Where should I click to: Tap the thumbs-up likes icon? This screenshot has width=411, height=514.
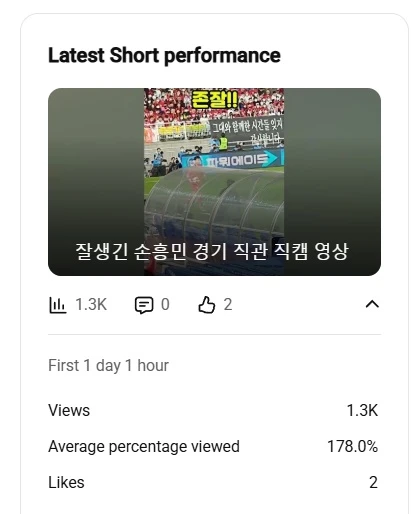[x=207, y=305]
